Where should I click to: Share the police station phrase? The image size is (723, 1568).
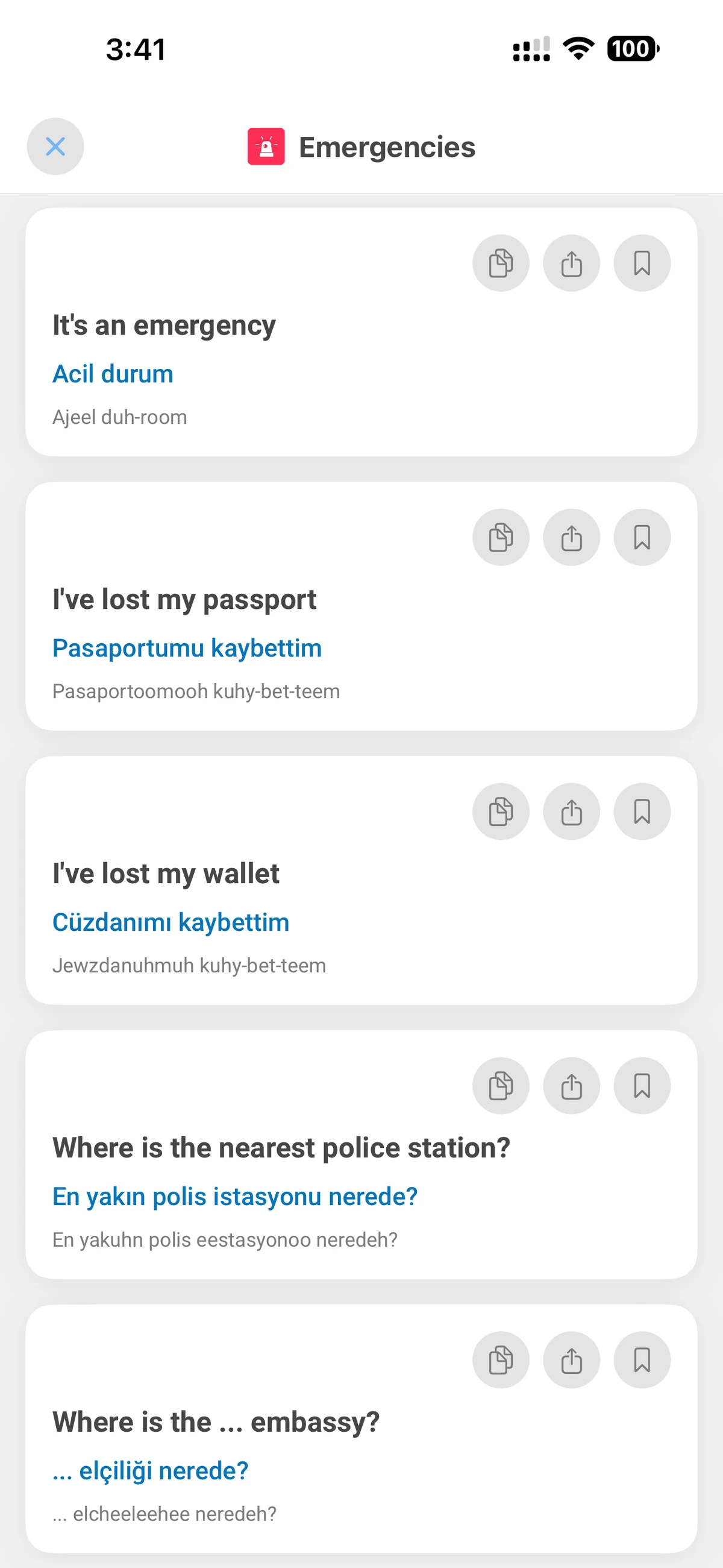point(571,1086)
